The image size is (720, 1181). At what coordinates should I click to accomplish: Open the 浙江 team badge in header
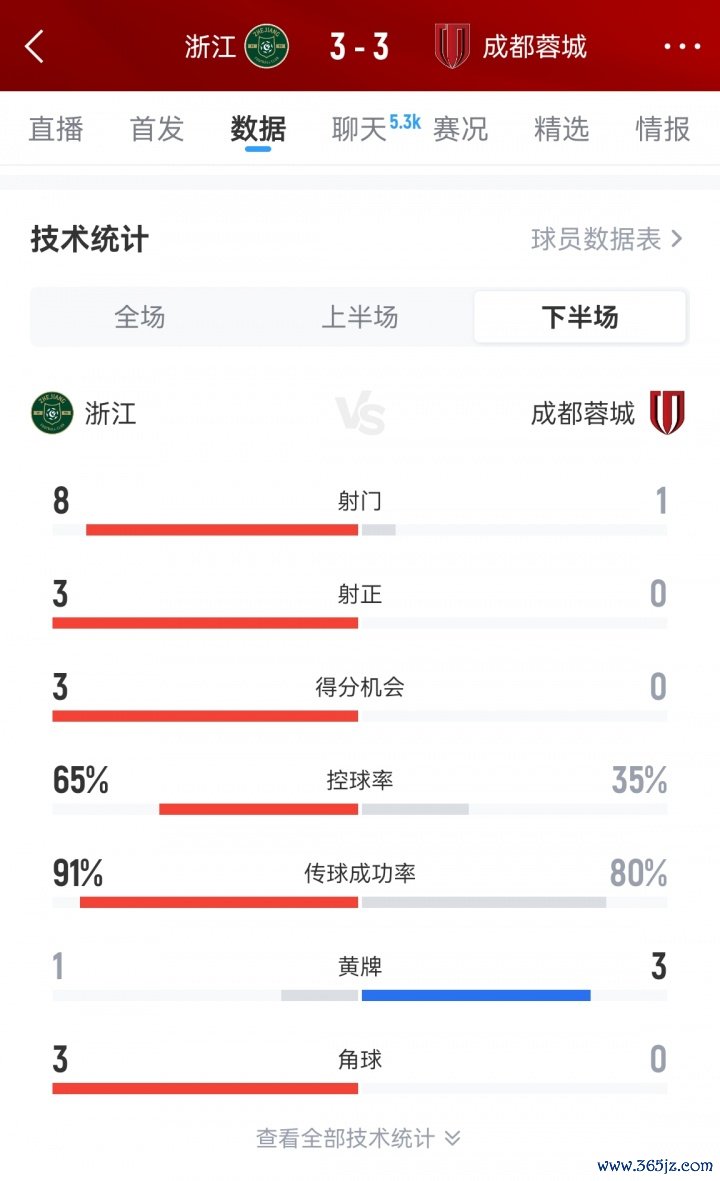(x=266, y=46)
